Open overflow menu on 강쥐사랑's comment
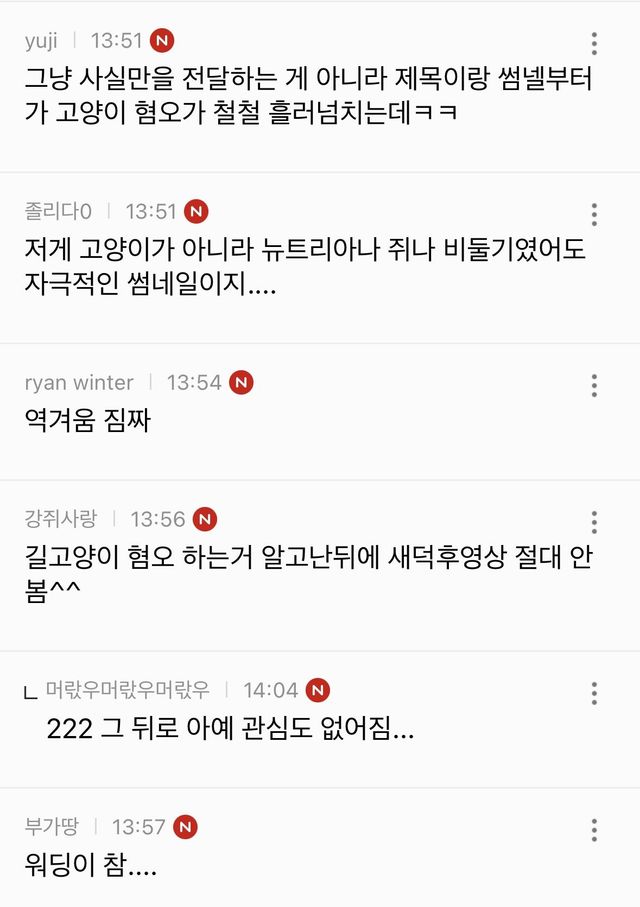The width and height of the screenshot is (640, 907). (x=594, y=521)
